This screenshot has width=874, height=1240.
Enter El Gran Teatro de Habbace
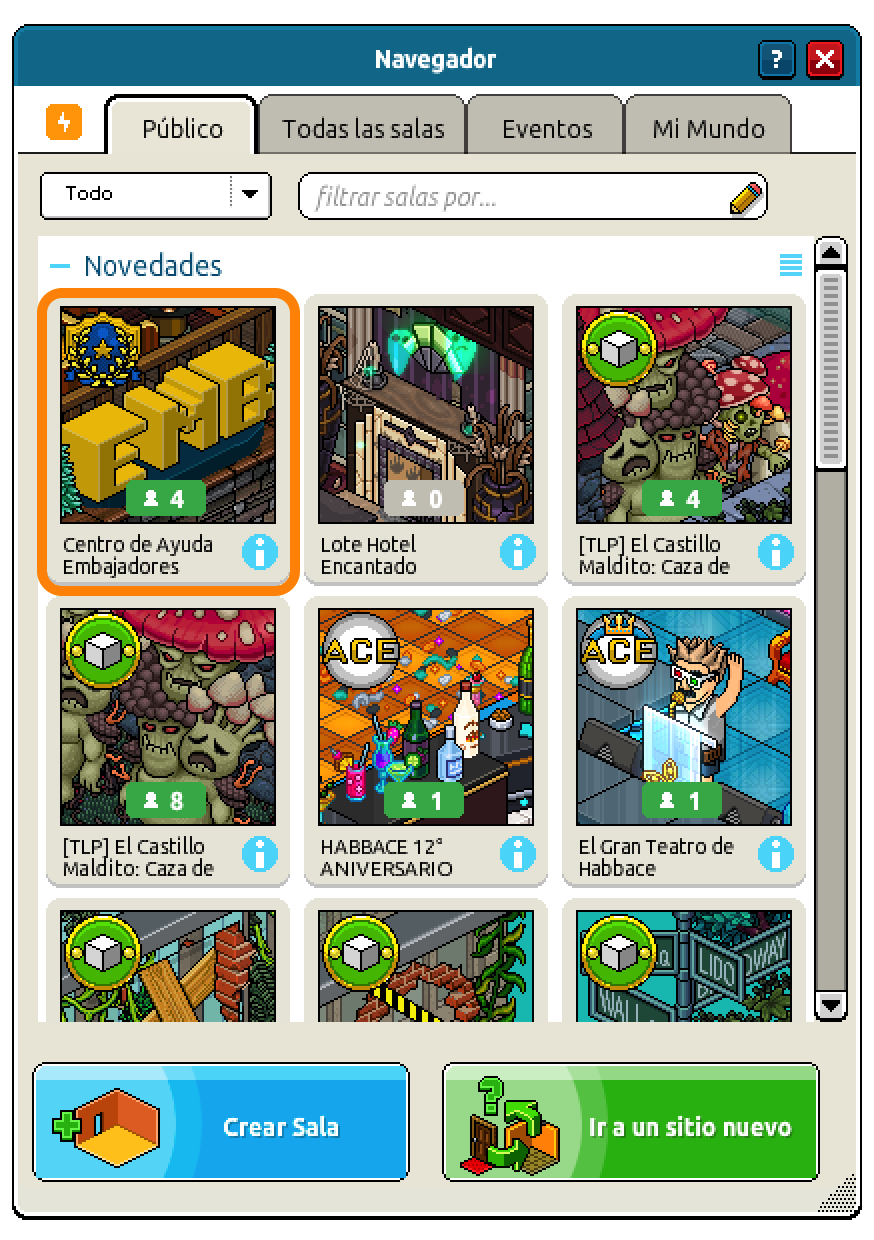click(x=683, y=716)
